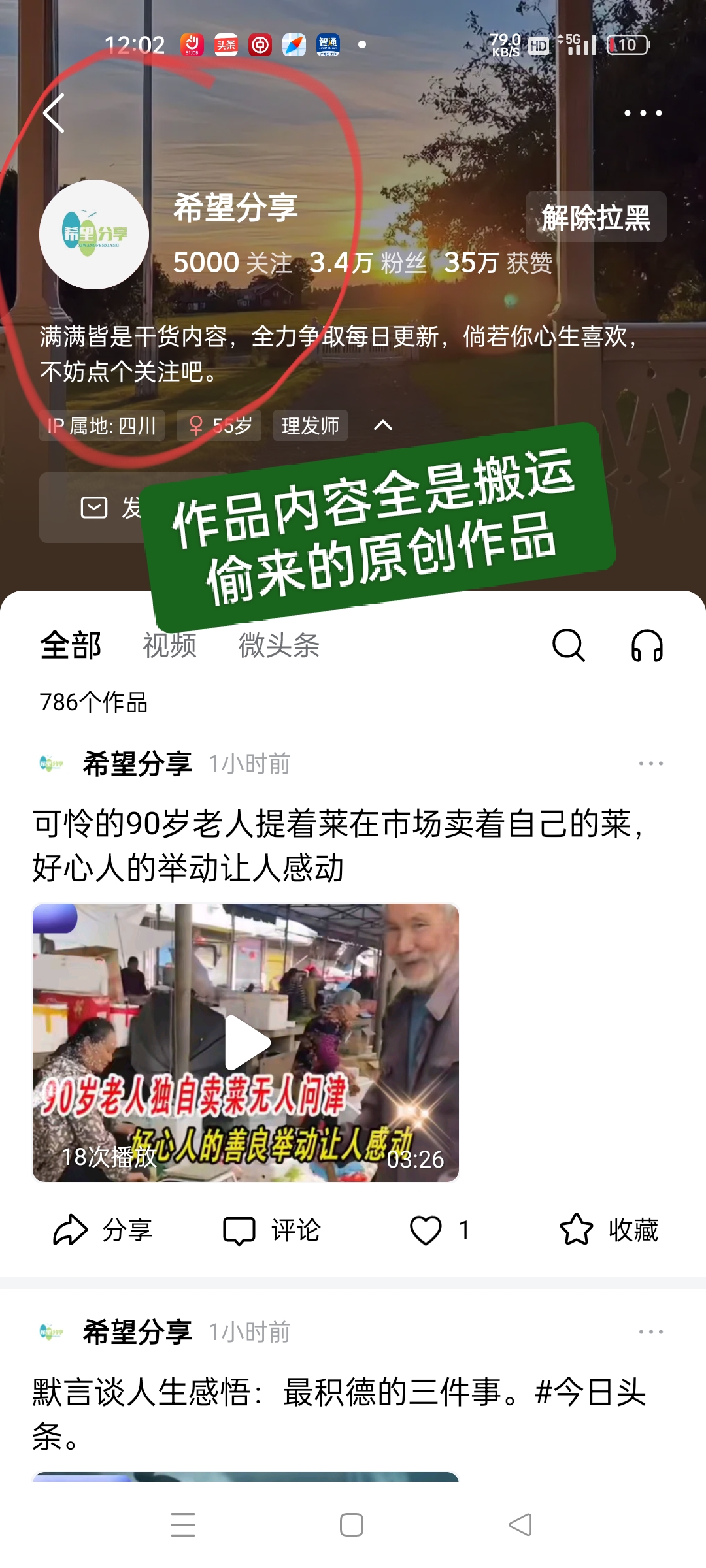The width and height of the screenshot is (706, 1568).
Task: Play the 90岁老人独自卖菜 video
Action: (x=246, y=1042)
